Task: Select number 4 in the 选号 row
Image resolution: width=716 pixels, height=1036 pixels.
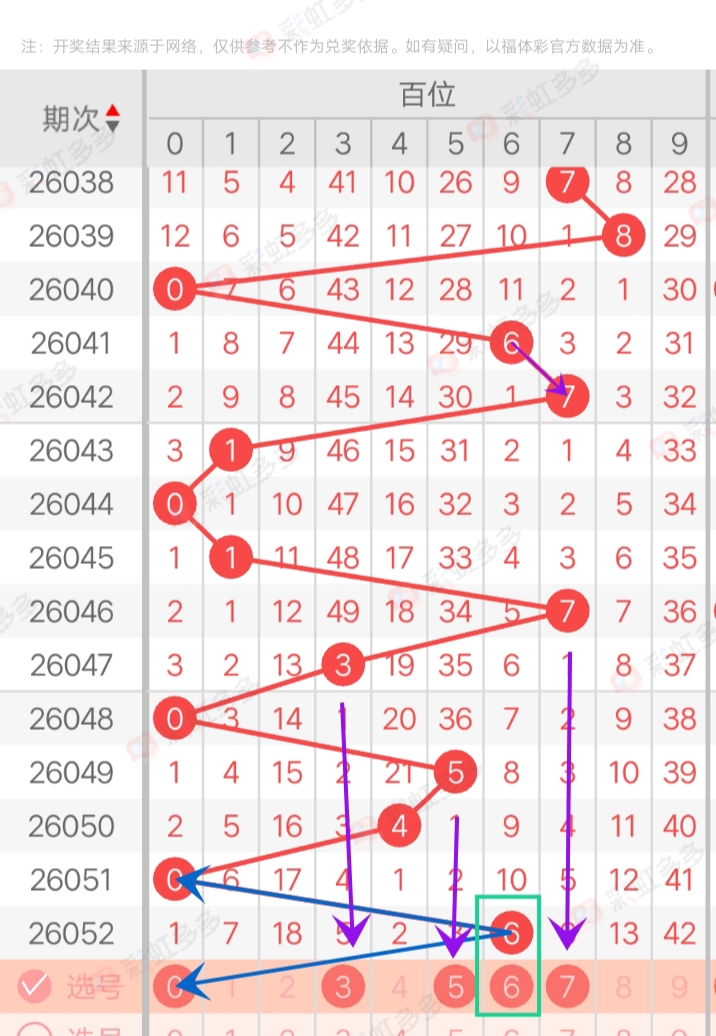Action: point(399,987)
